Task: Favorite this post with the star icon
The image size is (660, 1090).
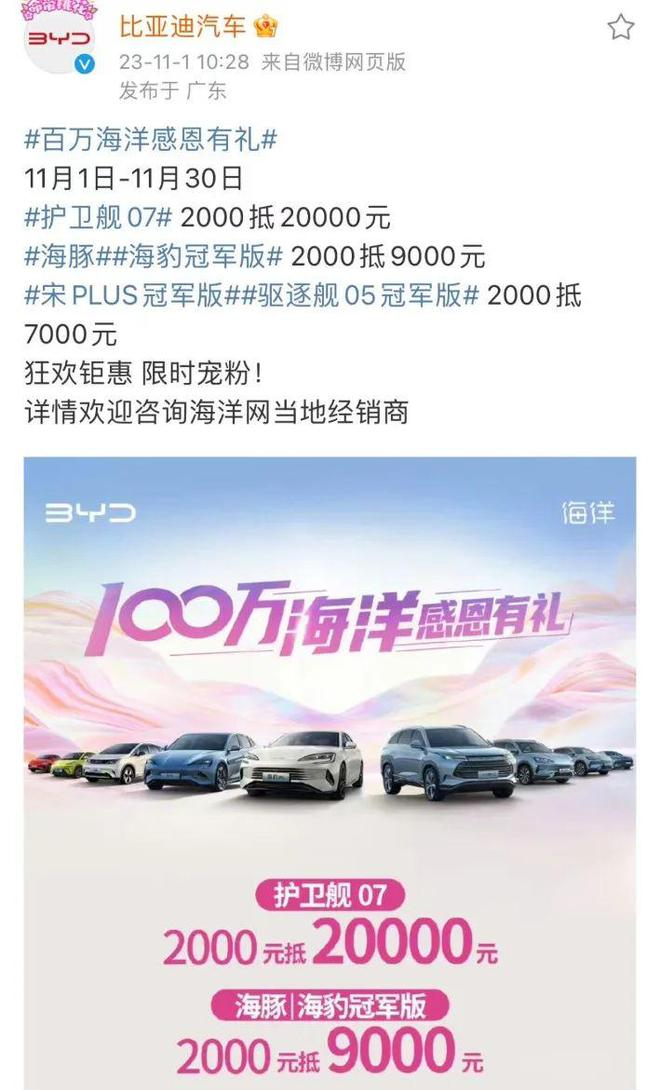Action: [x=621, y=27]
